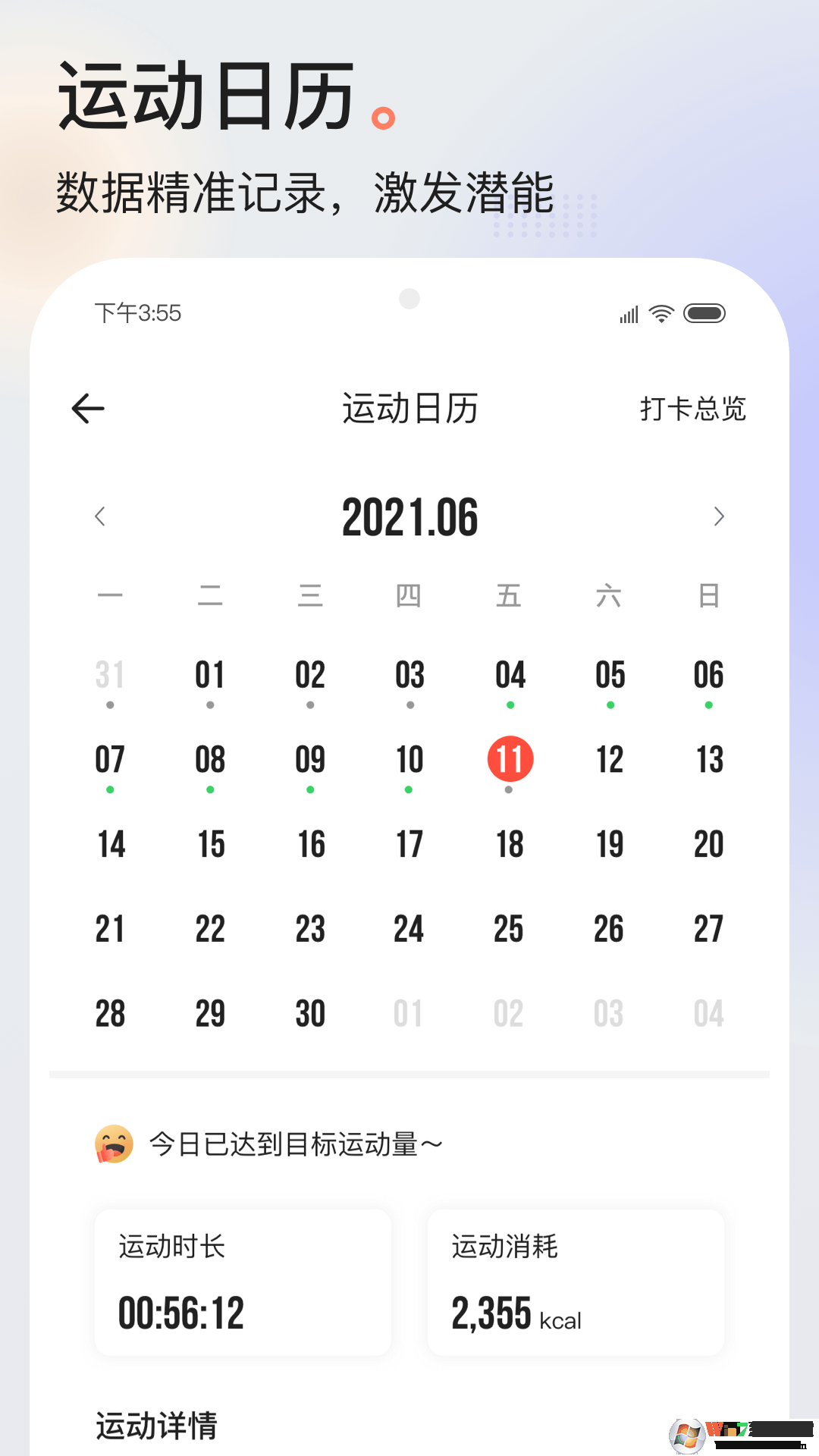Screen dimensions: 819x1456
Task: Tap the 2021.06 month label
Action: point(409,517)
